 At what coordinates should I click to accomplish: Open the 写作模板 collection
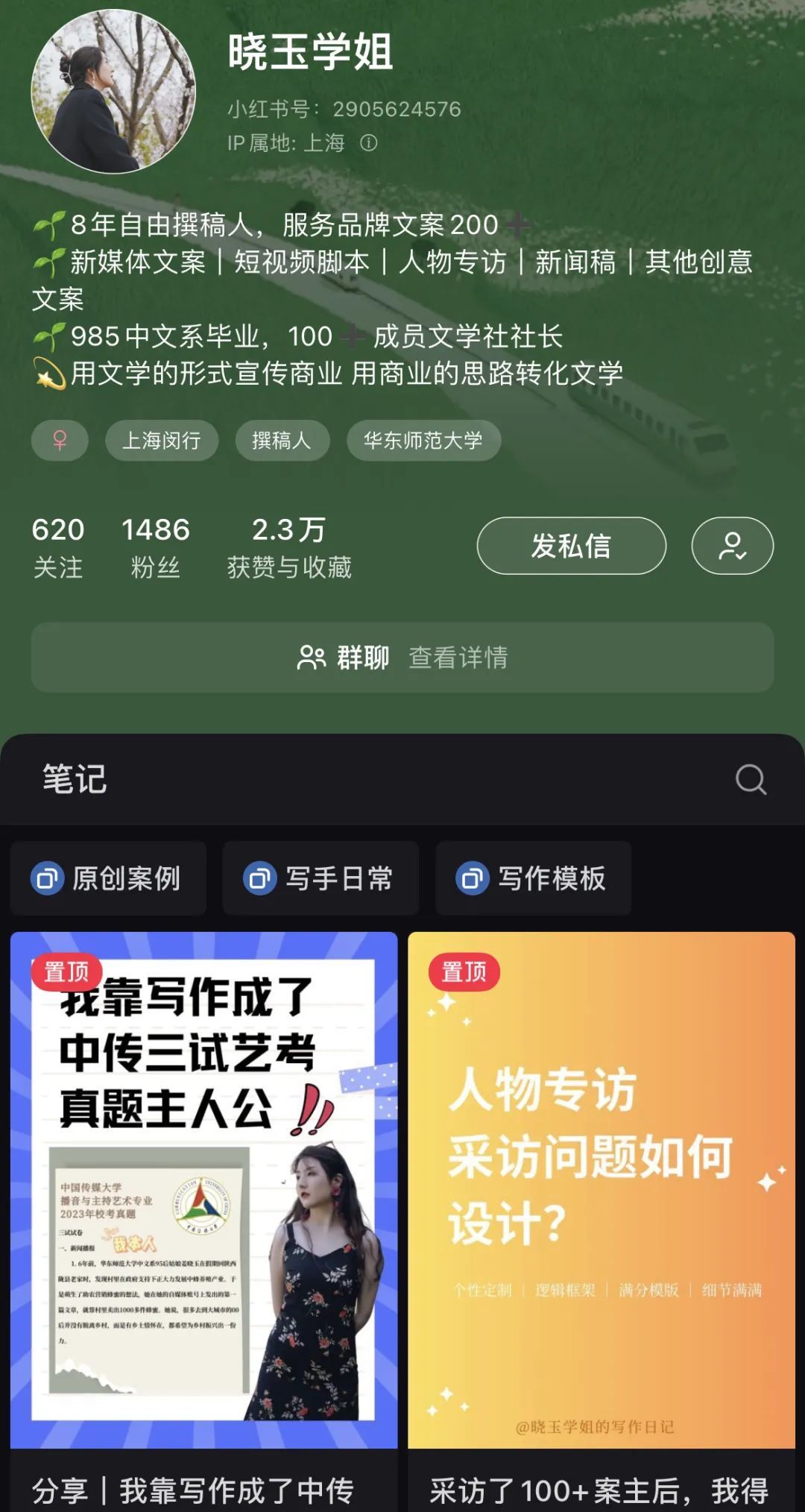pyautogui.click(x=534, y=878)
